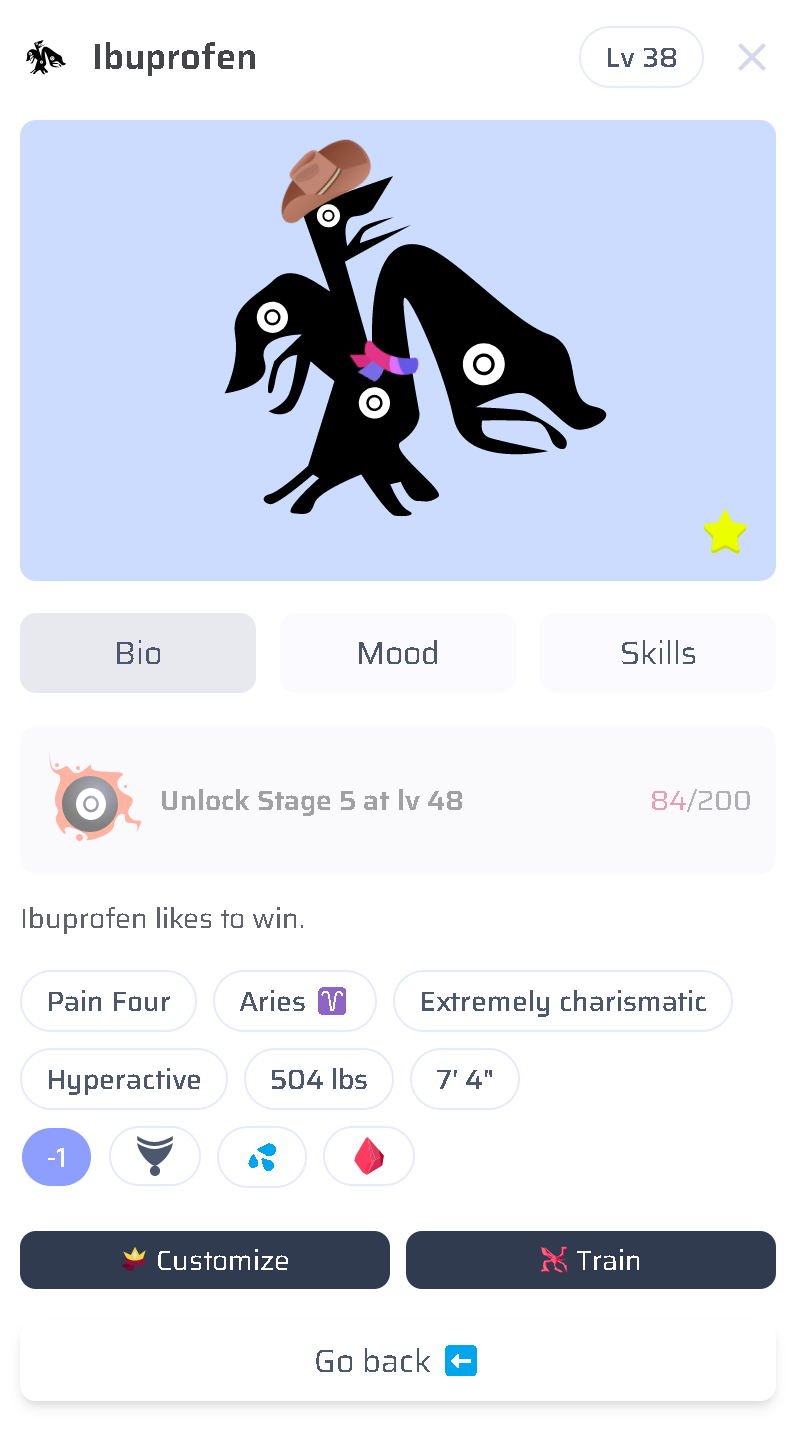Tap the red gem chip

tap(369, 1157)
